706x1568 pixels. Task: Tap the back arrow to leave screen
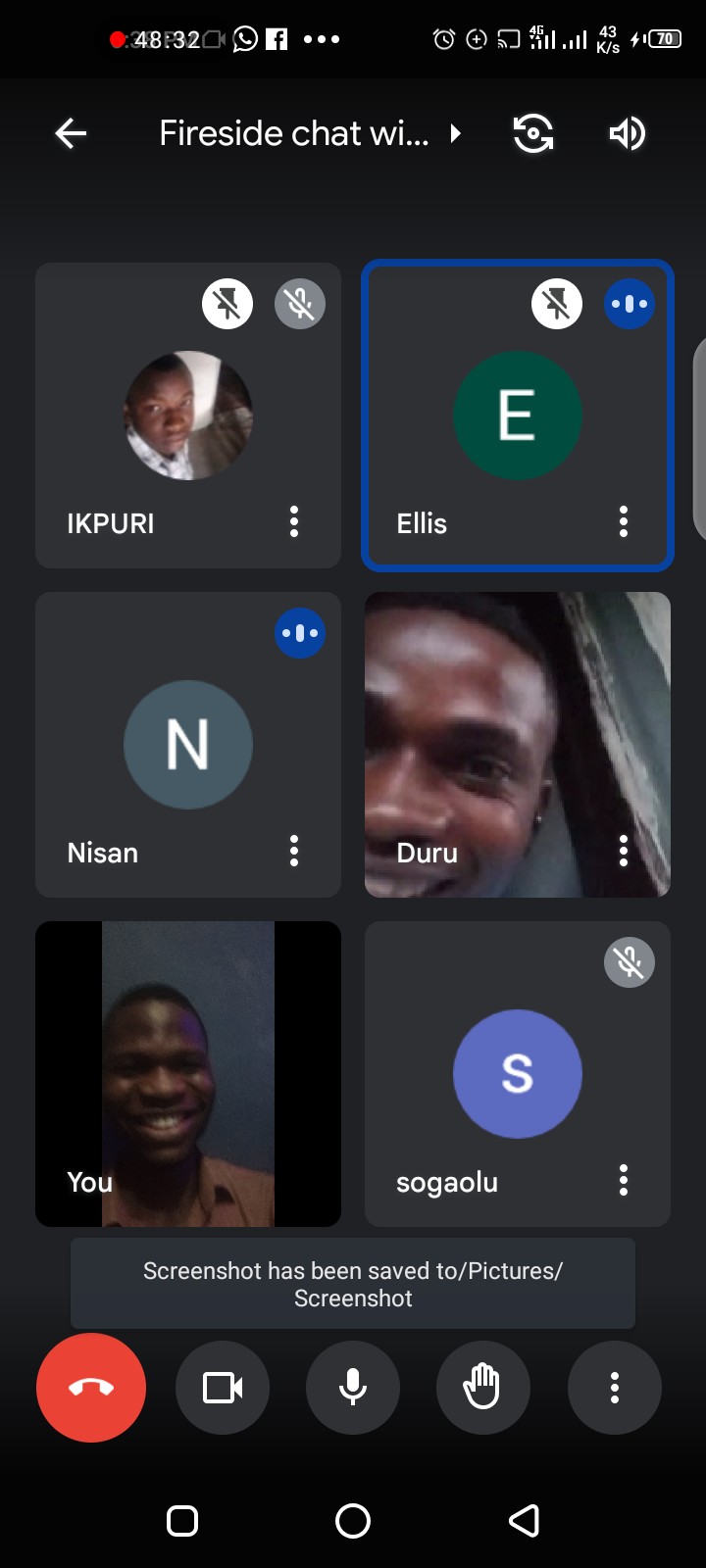[x=70, y=133]
